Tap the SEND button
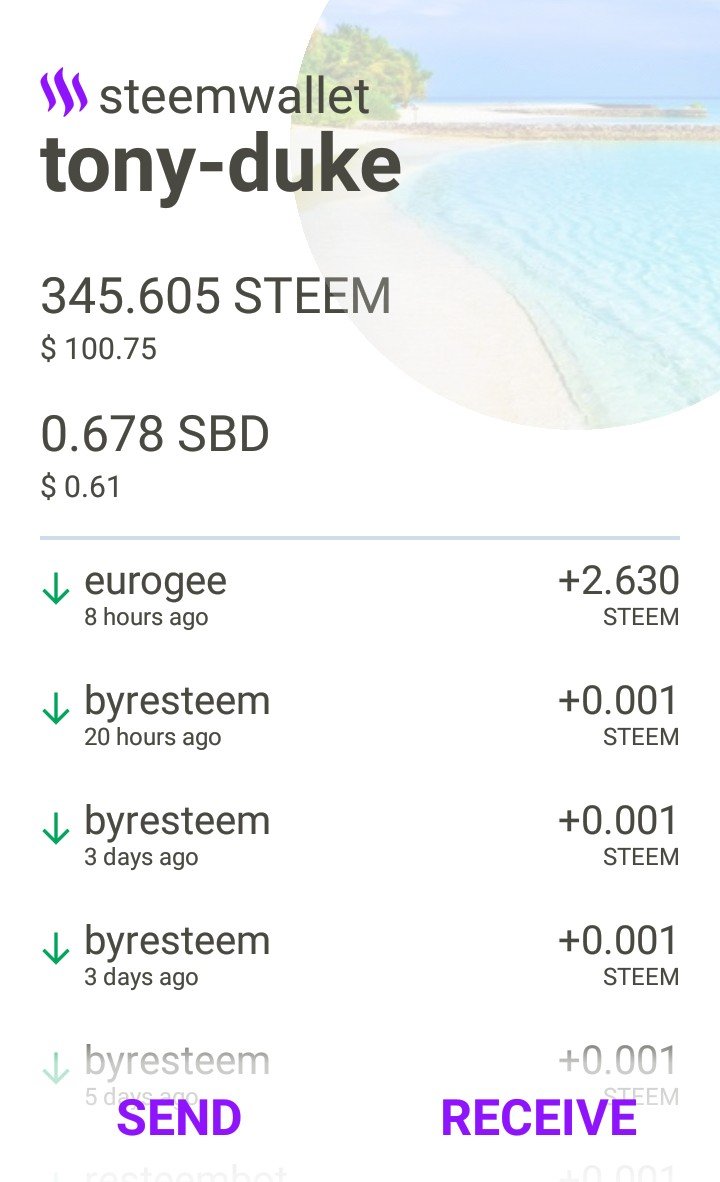The width and height of the screenshot is (720, 1182). coord(179,1117)
